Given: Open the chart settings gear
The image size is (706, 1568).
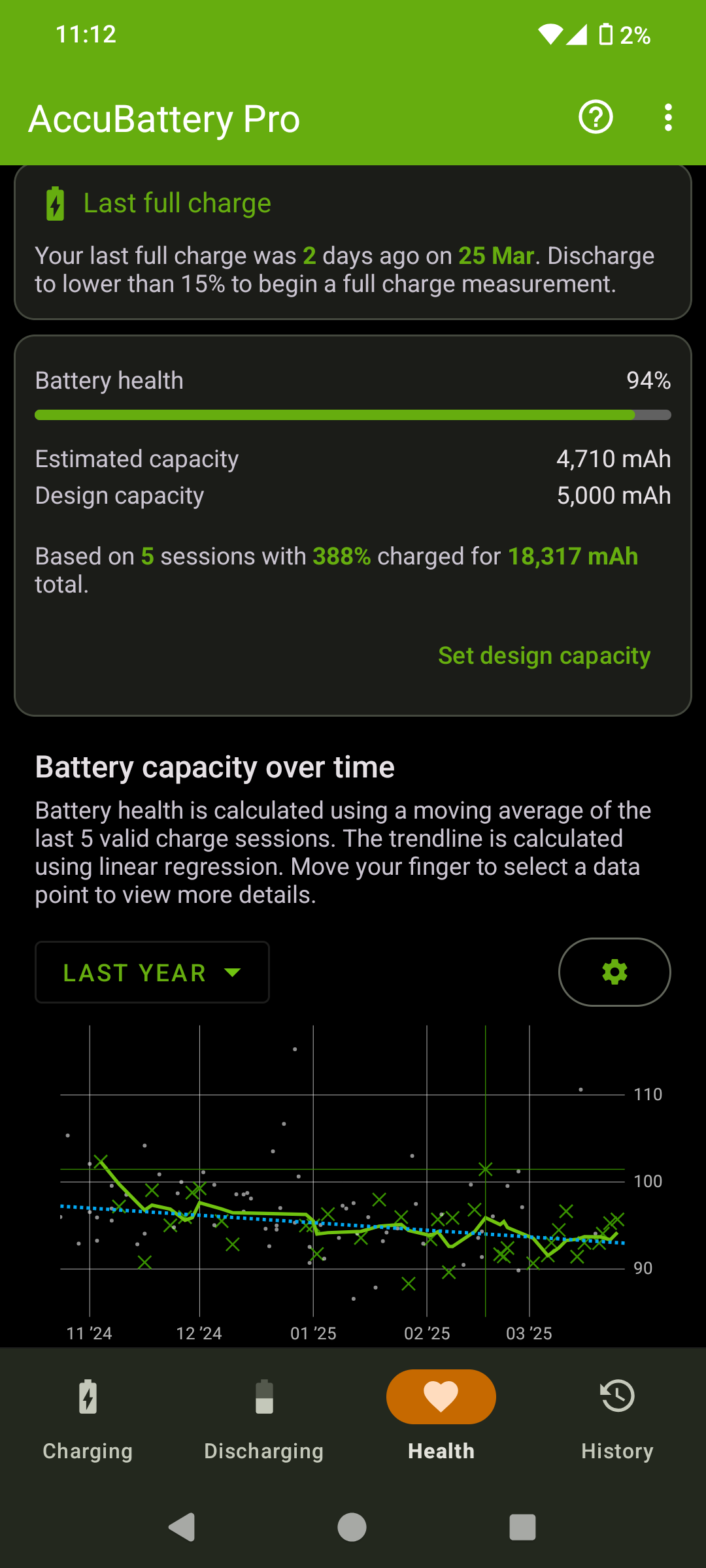Looking at the screenshot, I should pos(614,972).
